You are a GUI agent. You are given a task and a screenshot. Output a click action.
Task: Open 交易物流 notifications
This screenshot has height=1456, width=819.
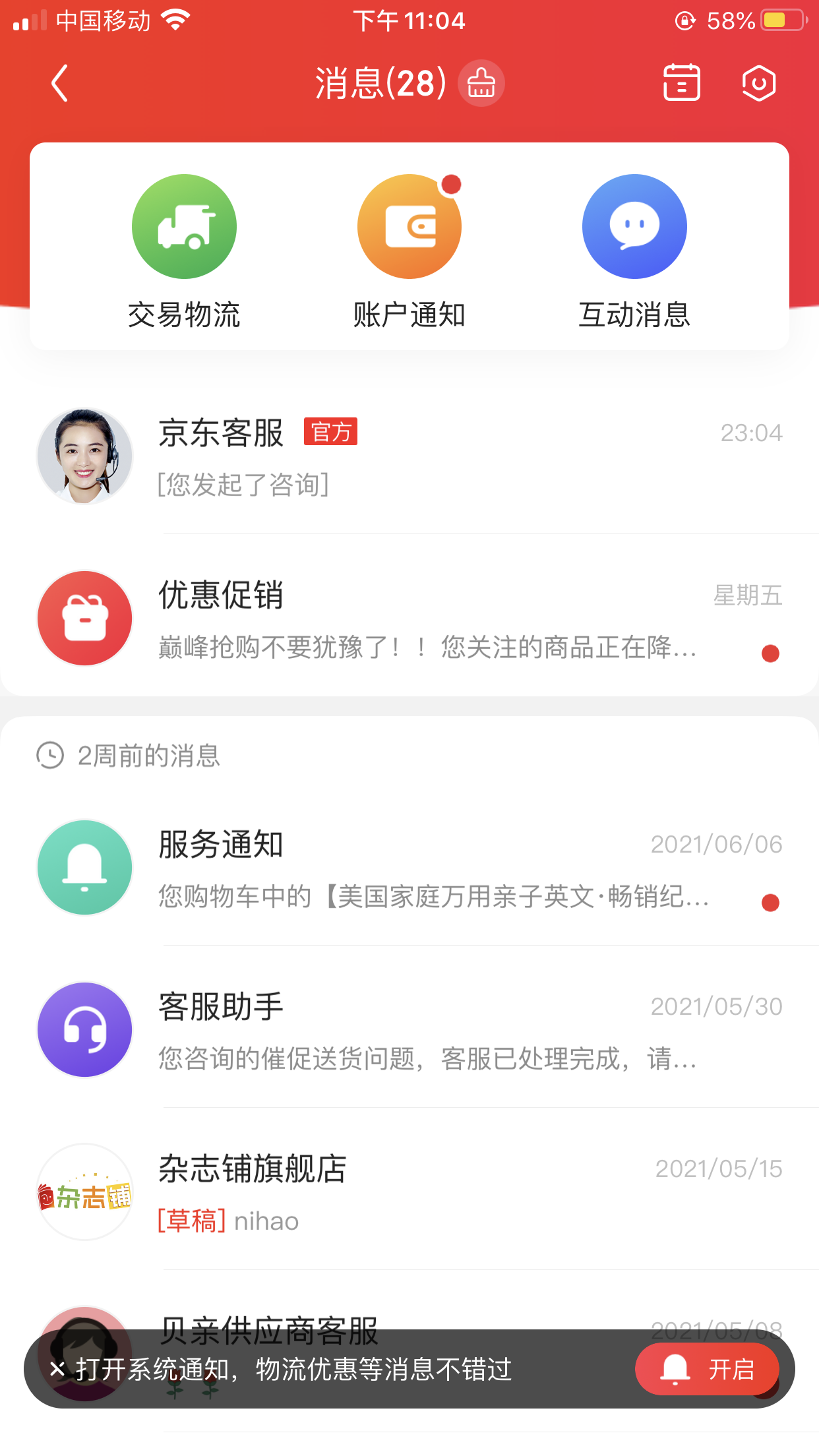(184, 251)
